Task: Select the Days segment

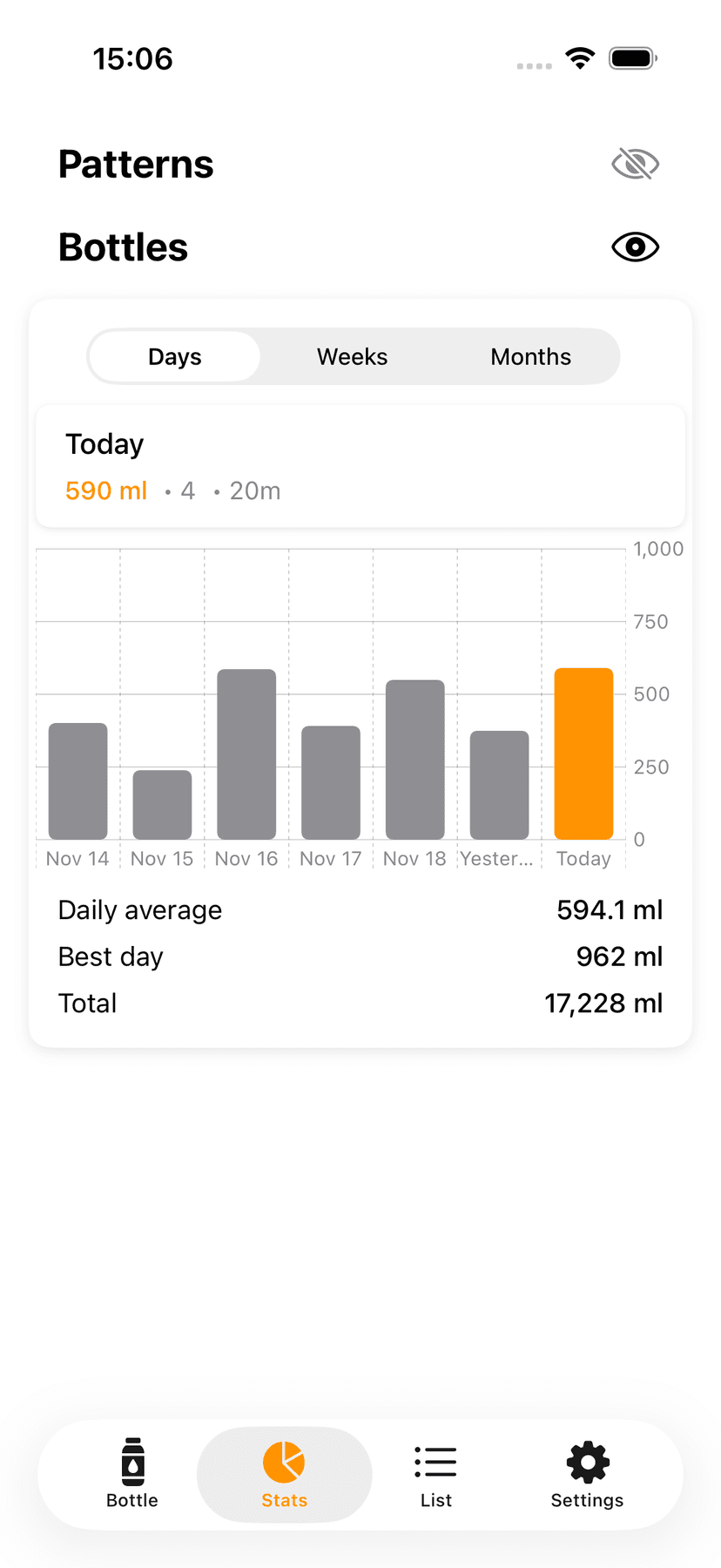Action: (x=173, y=356)
